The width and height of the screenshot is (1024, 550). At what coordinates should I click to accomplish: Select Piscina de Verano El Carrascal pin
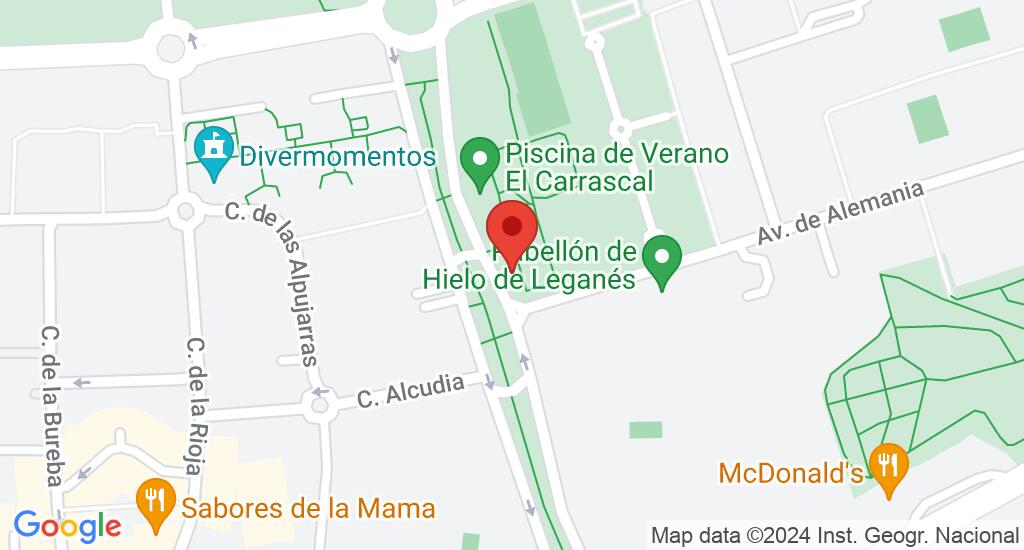click(479, 162)
